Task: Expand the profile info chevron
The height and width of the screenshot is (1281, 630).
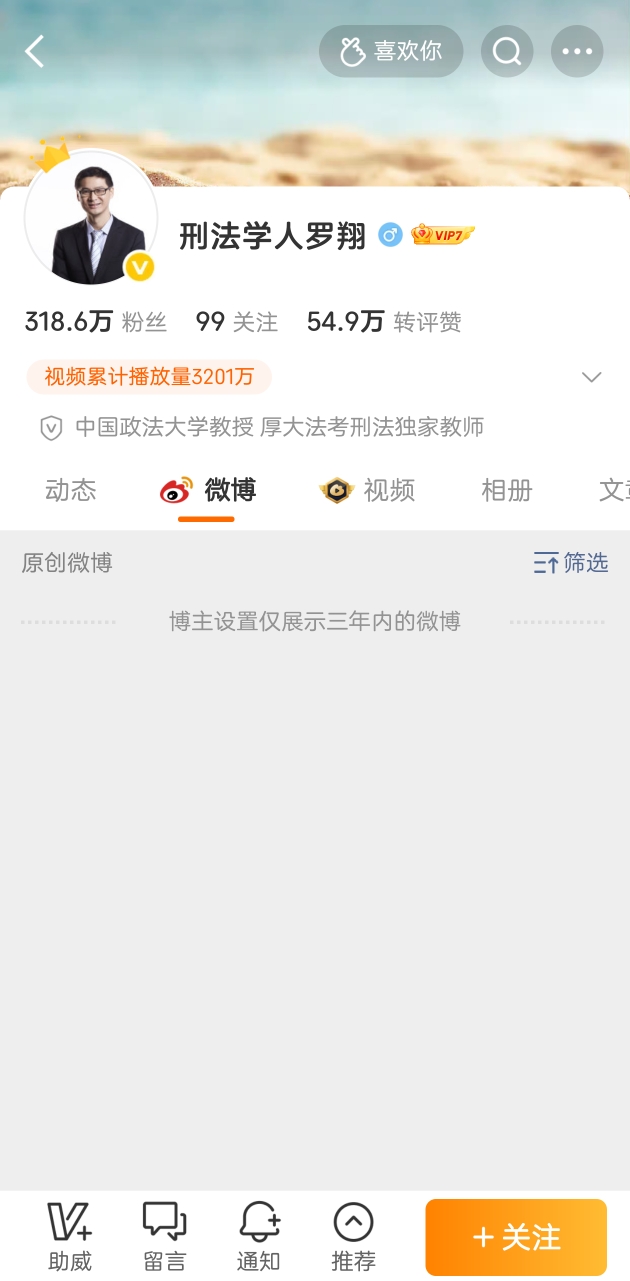Action: 592,377
